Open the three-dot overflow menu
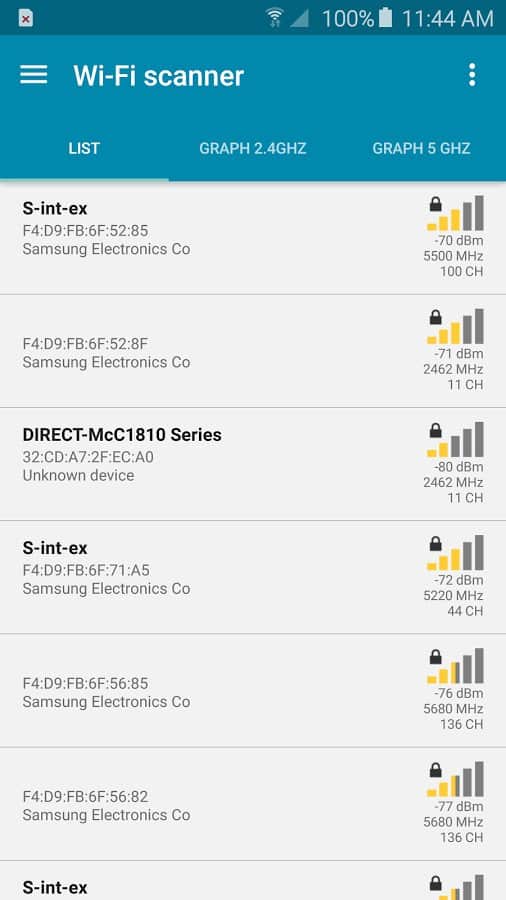Image resolution: width=506 pixels, height=900 pixels. (x=472, y=75)
